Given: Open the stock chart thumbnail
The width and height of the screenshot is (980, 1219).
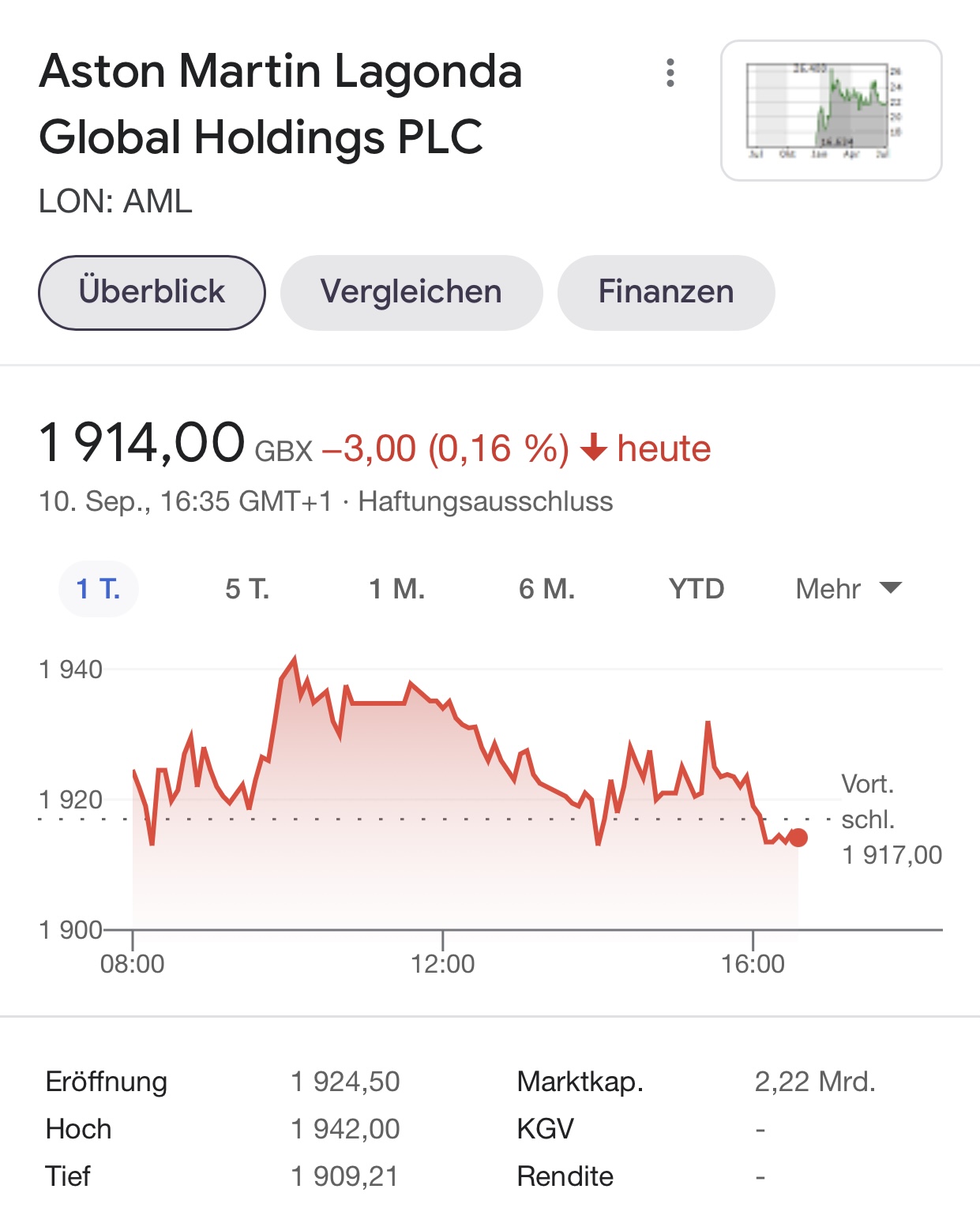Looking at the screenshot, I should 831,111.
